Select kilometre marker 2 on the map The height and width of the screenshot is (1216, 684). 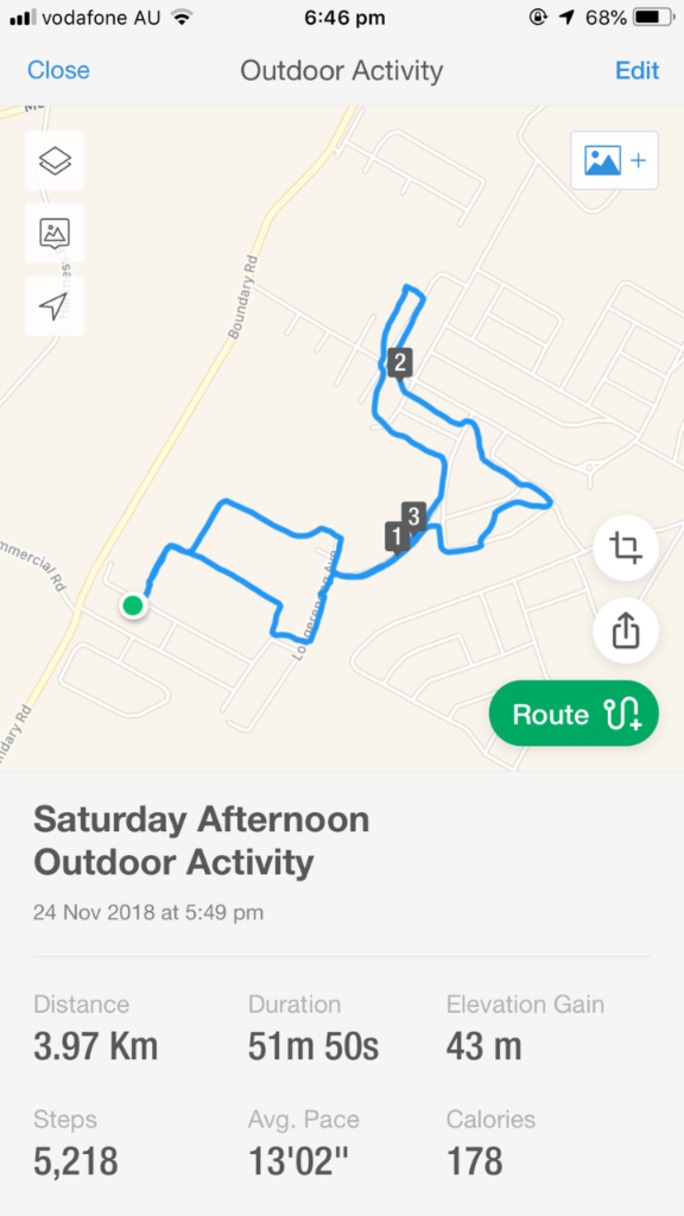[400, 362]
